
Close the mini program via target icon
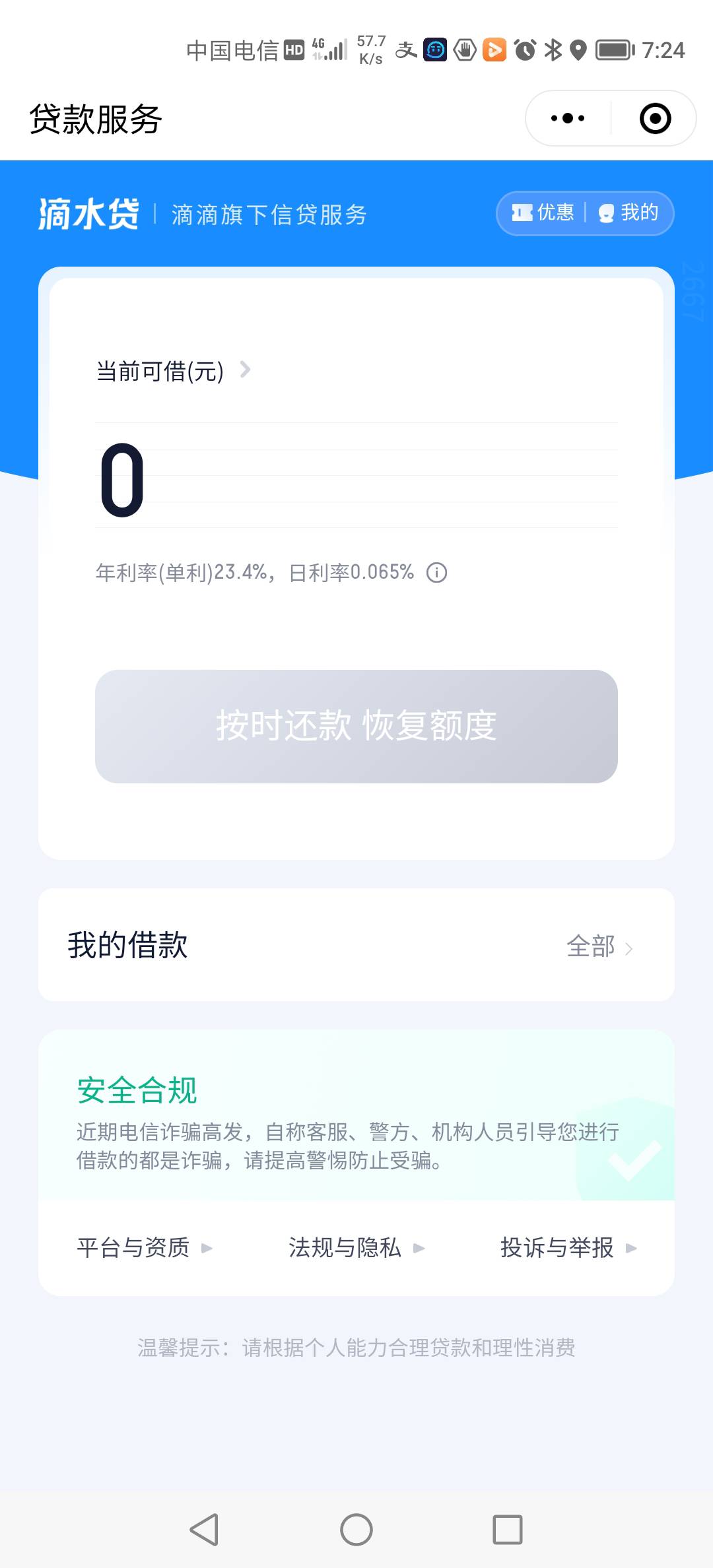[x=655, y=119]
